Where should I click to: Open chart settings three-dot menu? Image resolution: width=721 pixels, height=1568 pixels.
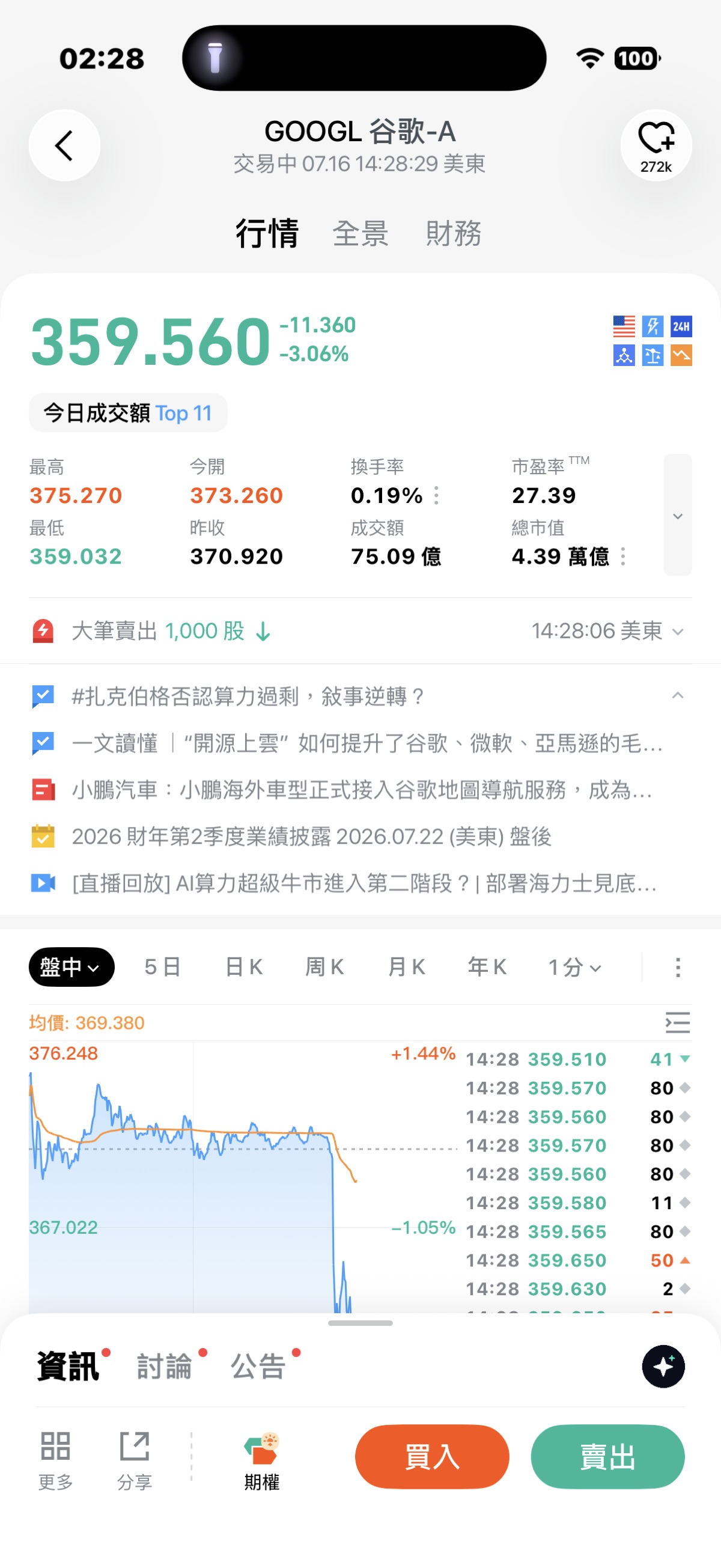click(x=677, y=967)
